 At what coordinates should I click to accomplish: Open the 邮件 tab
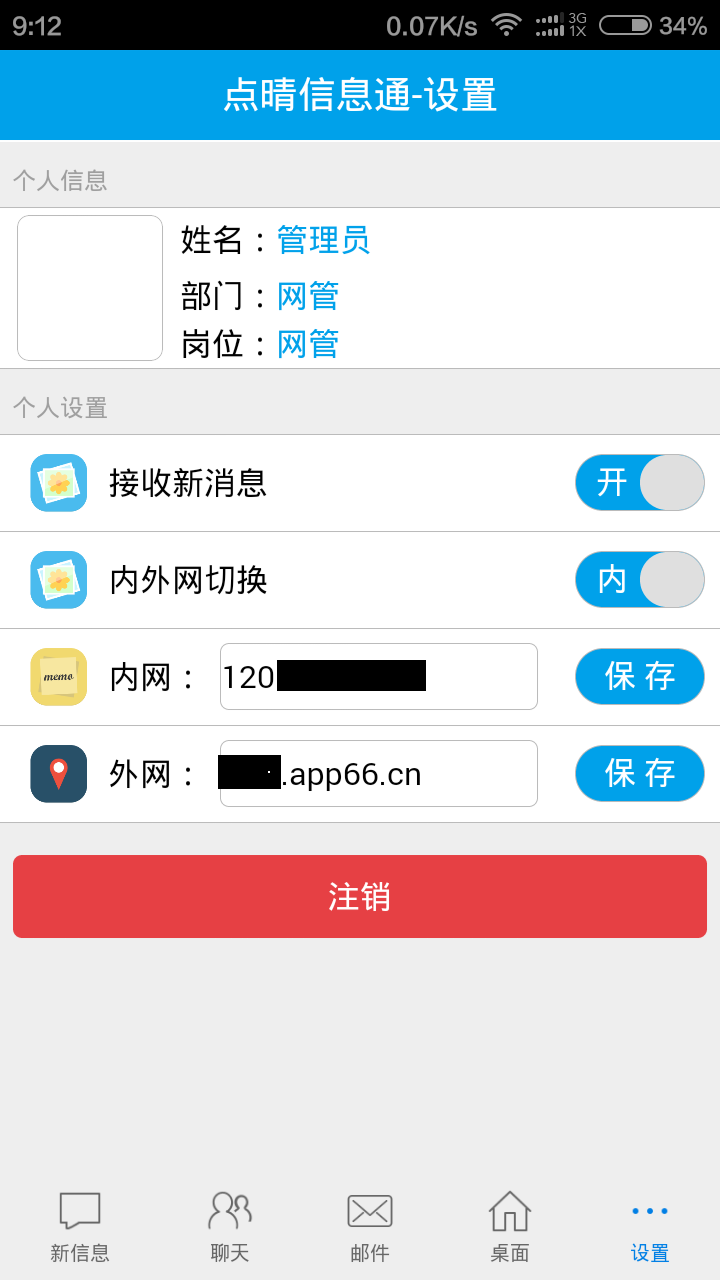tap(370, 1226)
